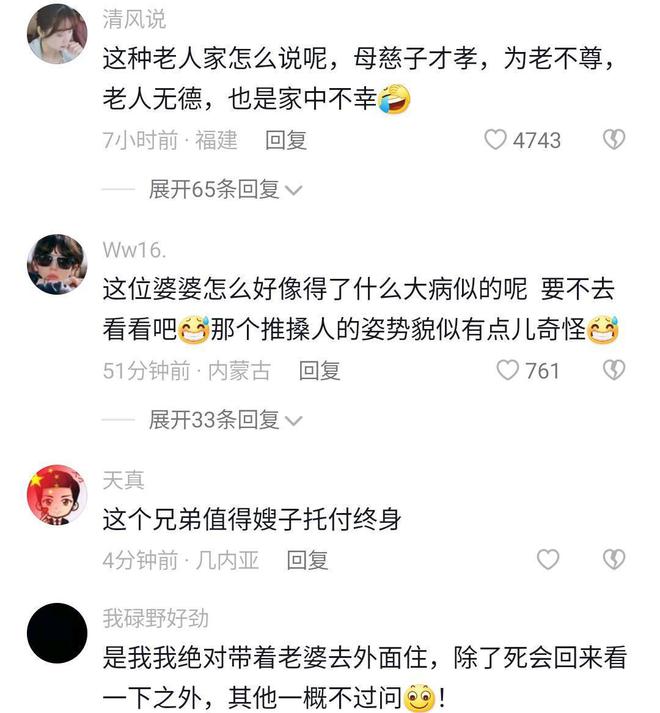This screenshot has width=660, height=713.
Task: Expand 65 replies under 清风说's comment
Action: [225, 190]
